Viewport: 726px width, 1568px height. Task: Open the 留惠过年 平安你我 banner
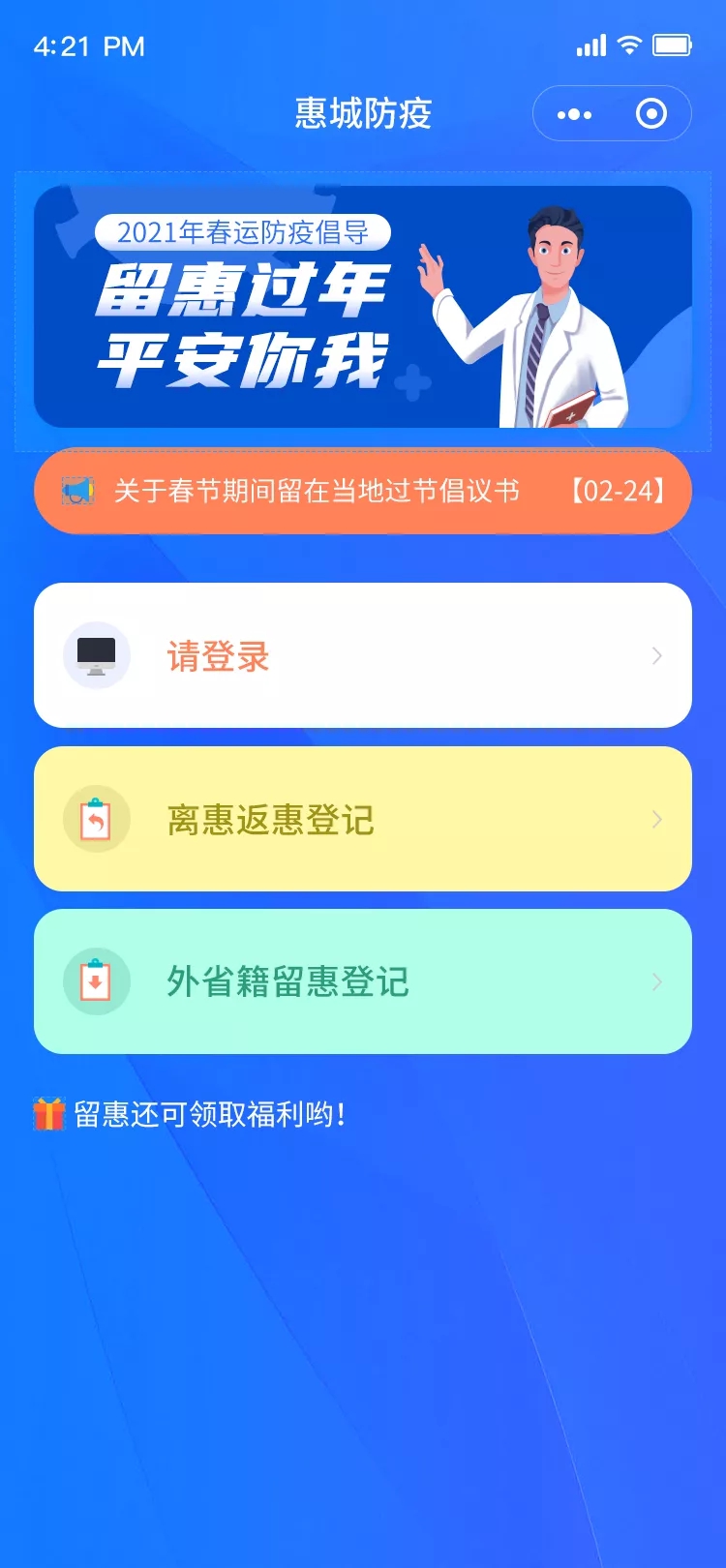point(363,307)
